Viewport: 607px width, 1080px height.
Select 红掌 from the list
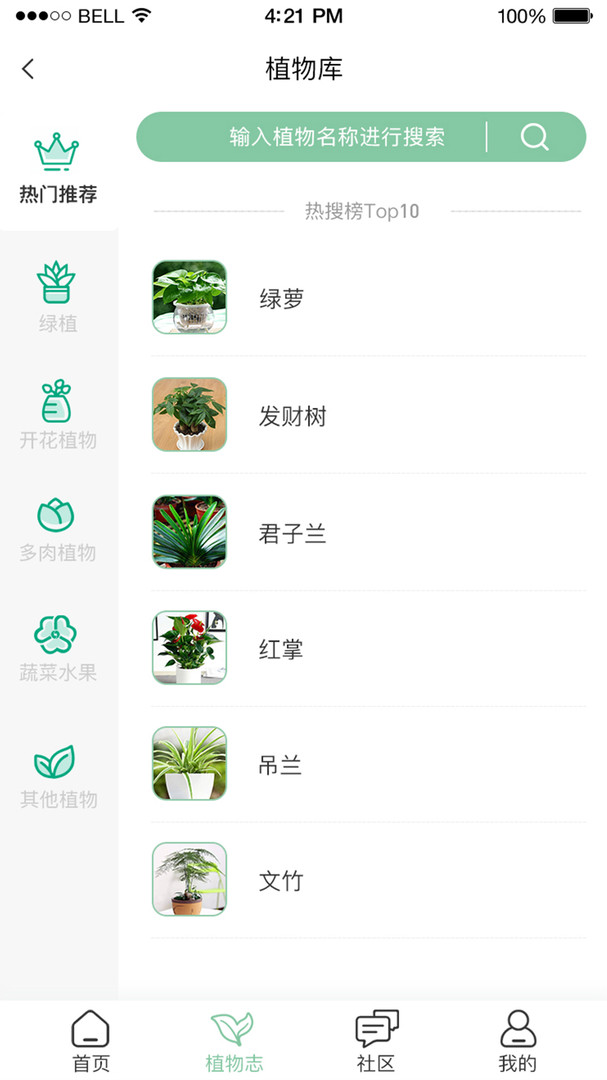point(369,648)
